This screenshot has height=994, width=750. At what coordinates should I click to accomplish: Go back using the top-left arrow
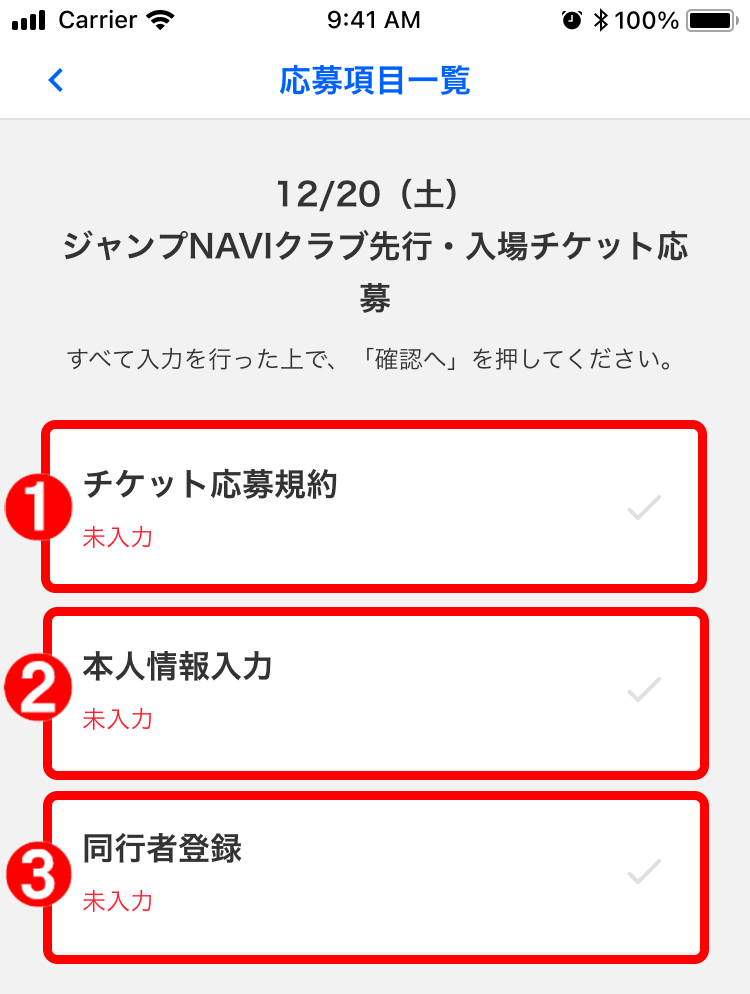tap(56, 81)
